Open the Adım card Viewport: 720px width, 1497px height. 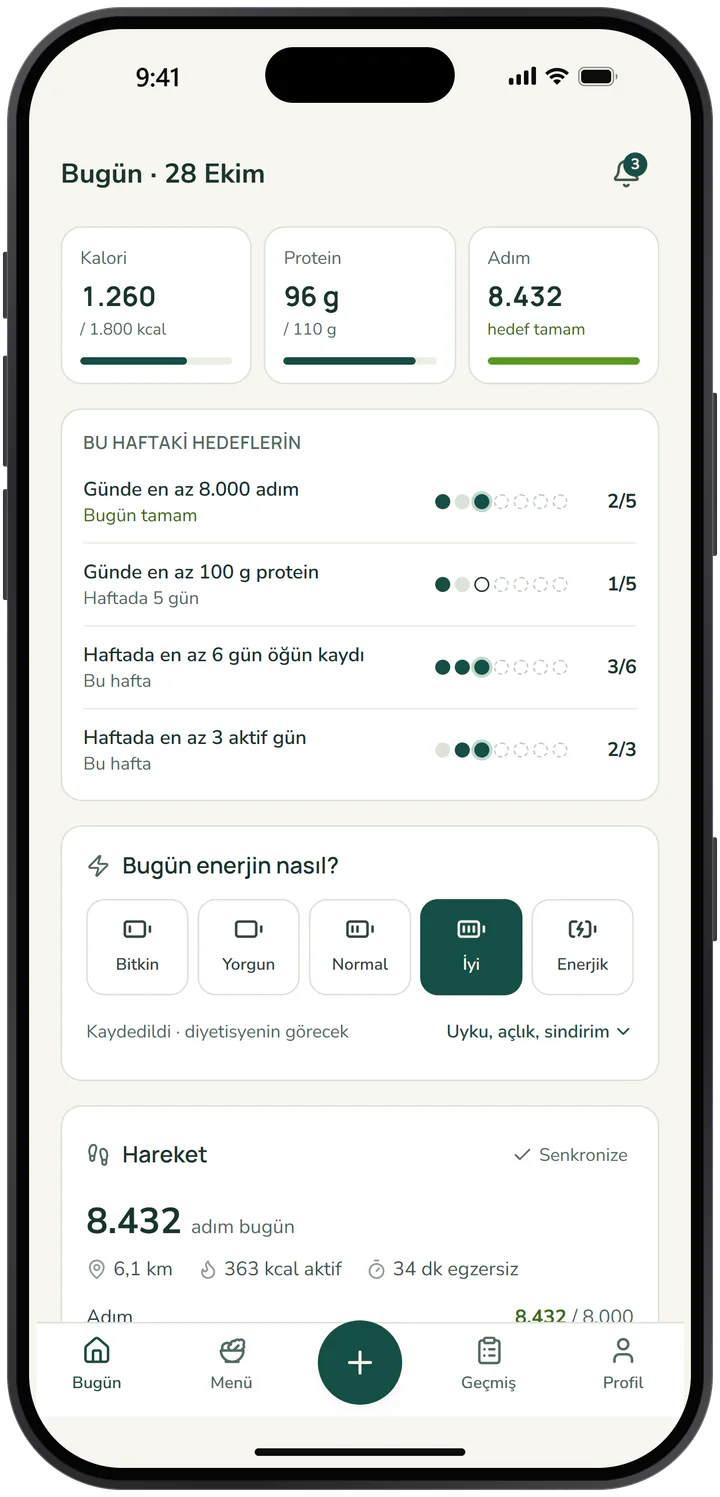tap(564, 305)
